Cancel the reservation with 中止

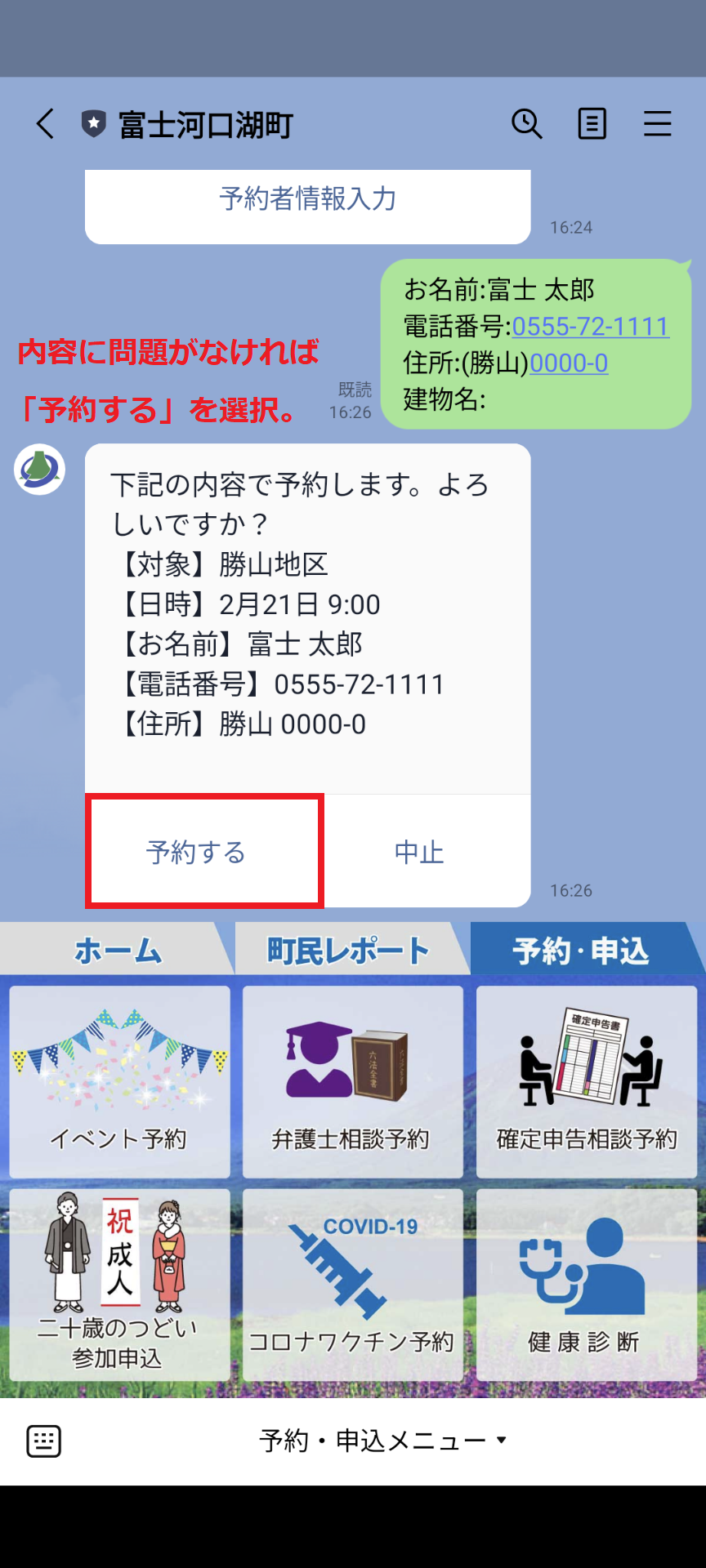419,853
